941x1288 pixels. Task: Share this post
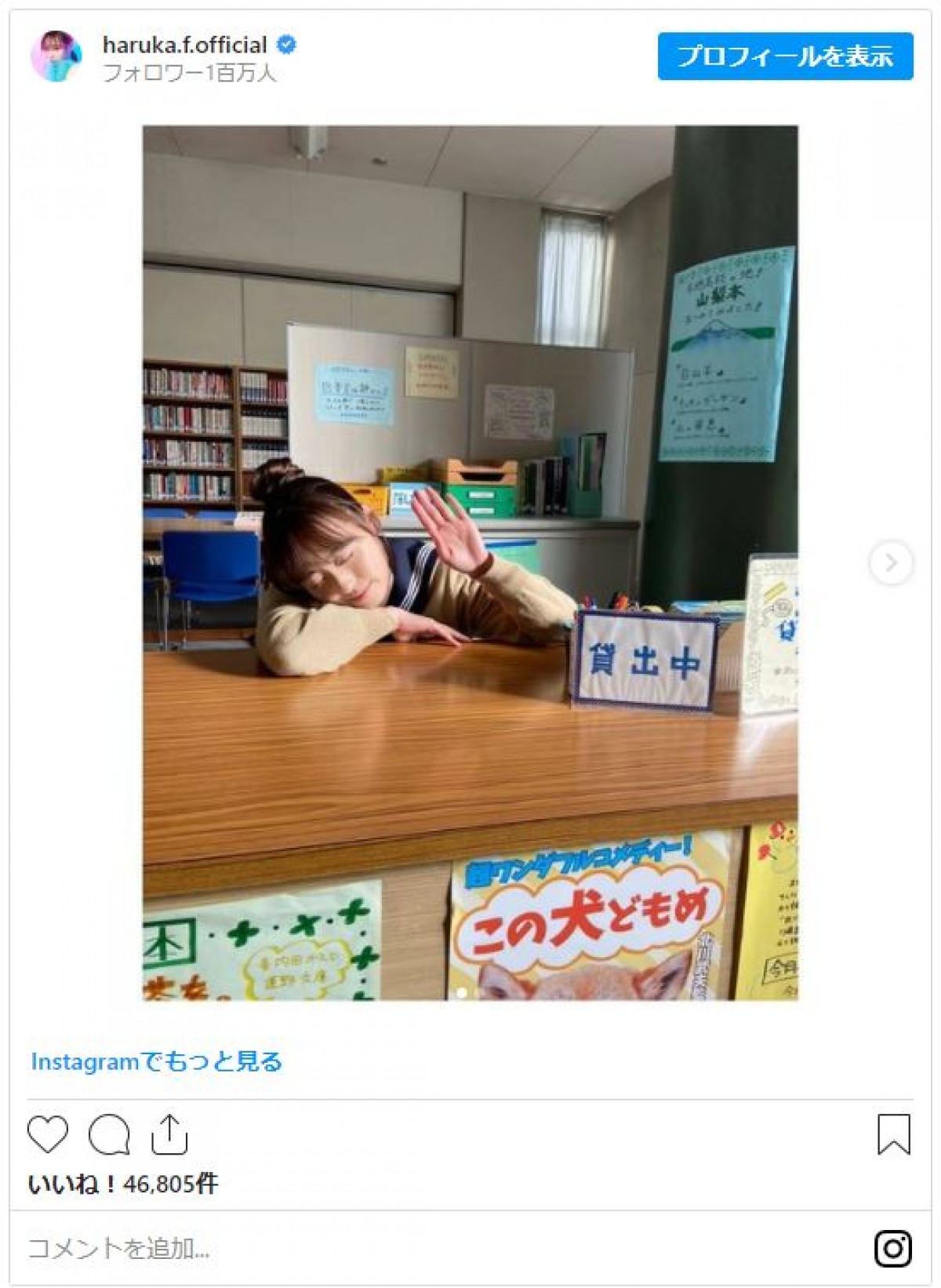point(169,1134)
